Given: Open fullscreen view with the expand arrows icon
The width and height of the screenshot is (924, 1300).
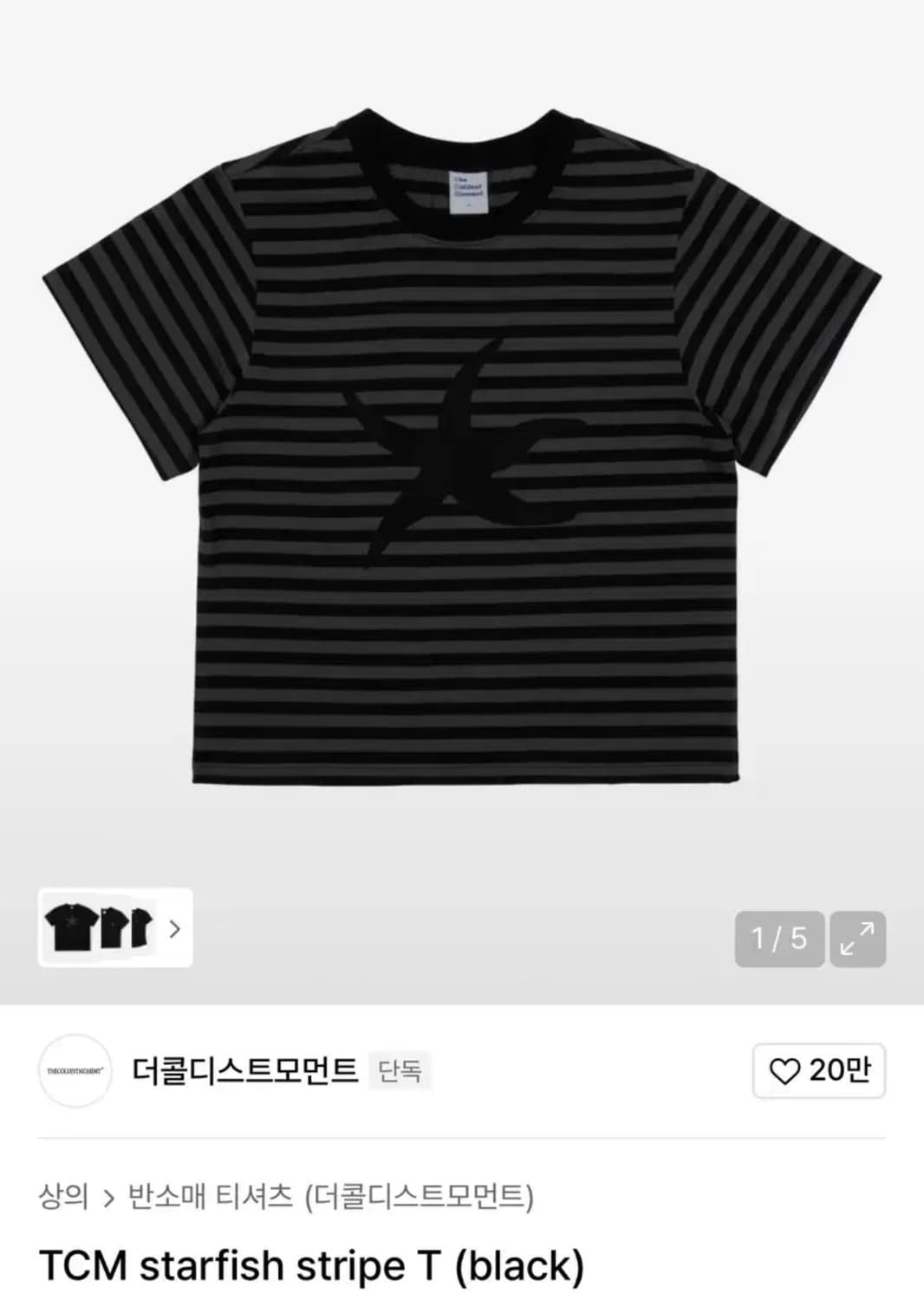Looking at the screenshot, I should (859, 939).
